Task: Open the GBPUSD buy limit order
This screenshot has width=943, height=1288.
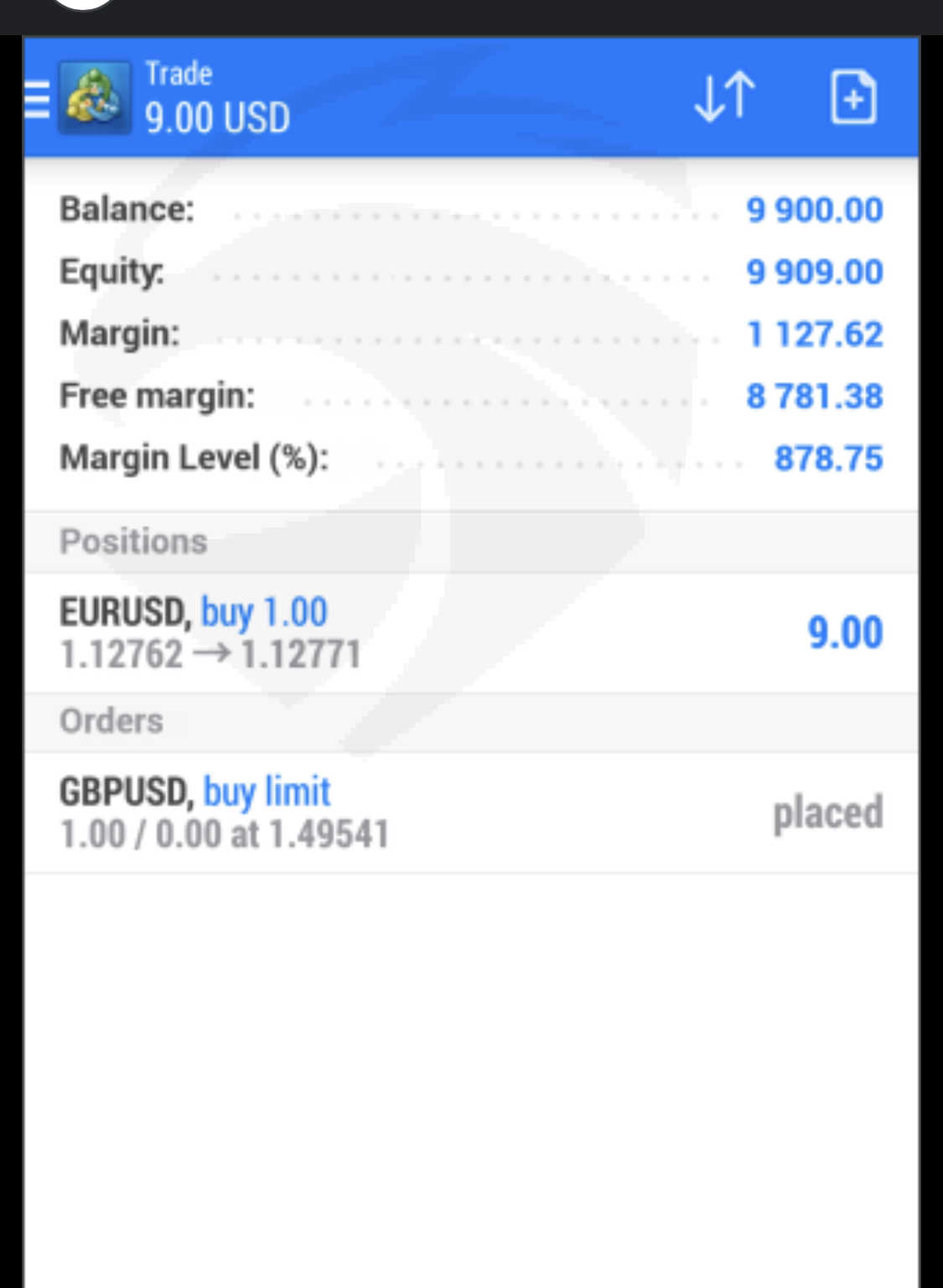Action: (x=469, y=812)
